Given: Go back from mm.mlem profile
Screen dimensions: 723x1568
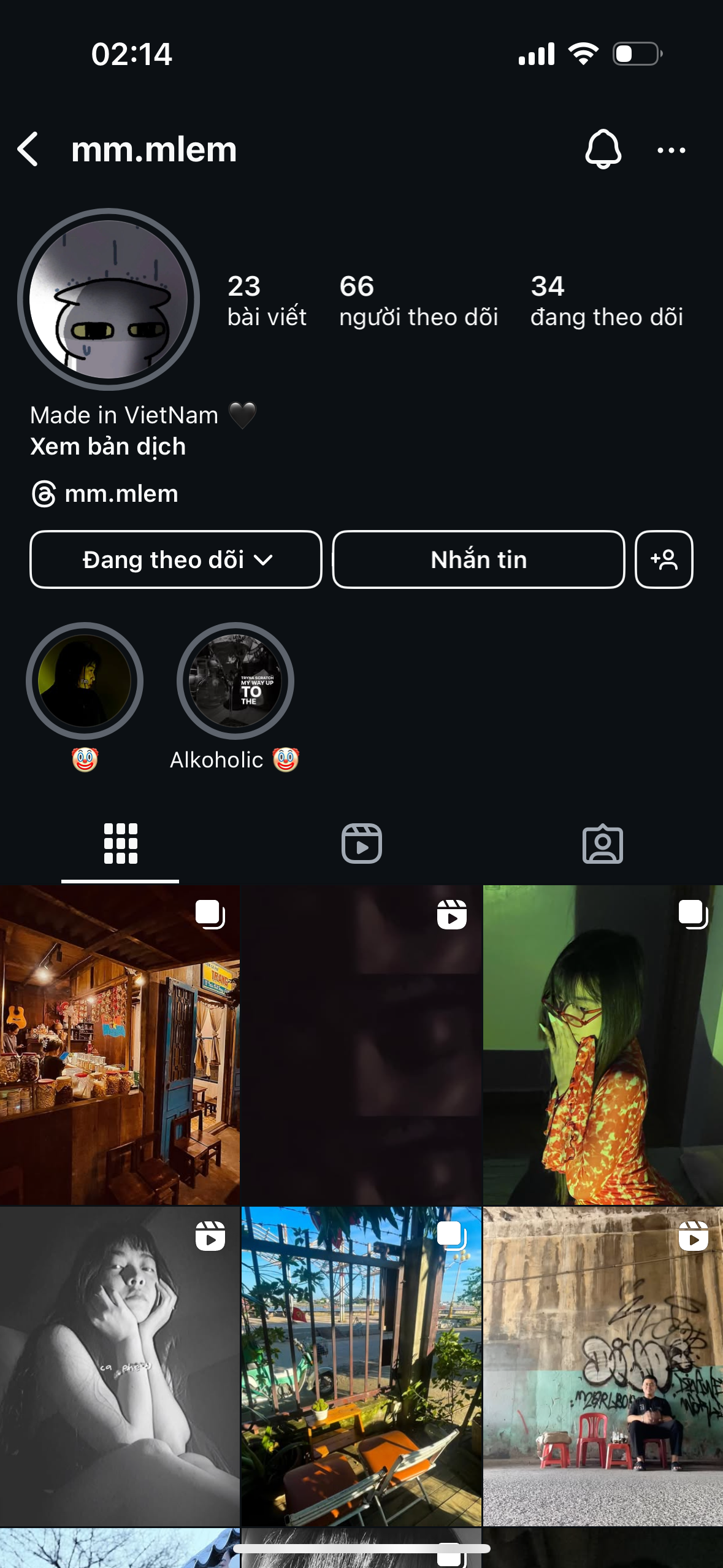Looking at the screenshot, I should pos(28,149).
